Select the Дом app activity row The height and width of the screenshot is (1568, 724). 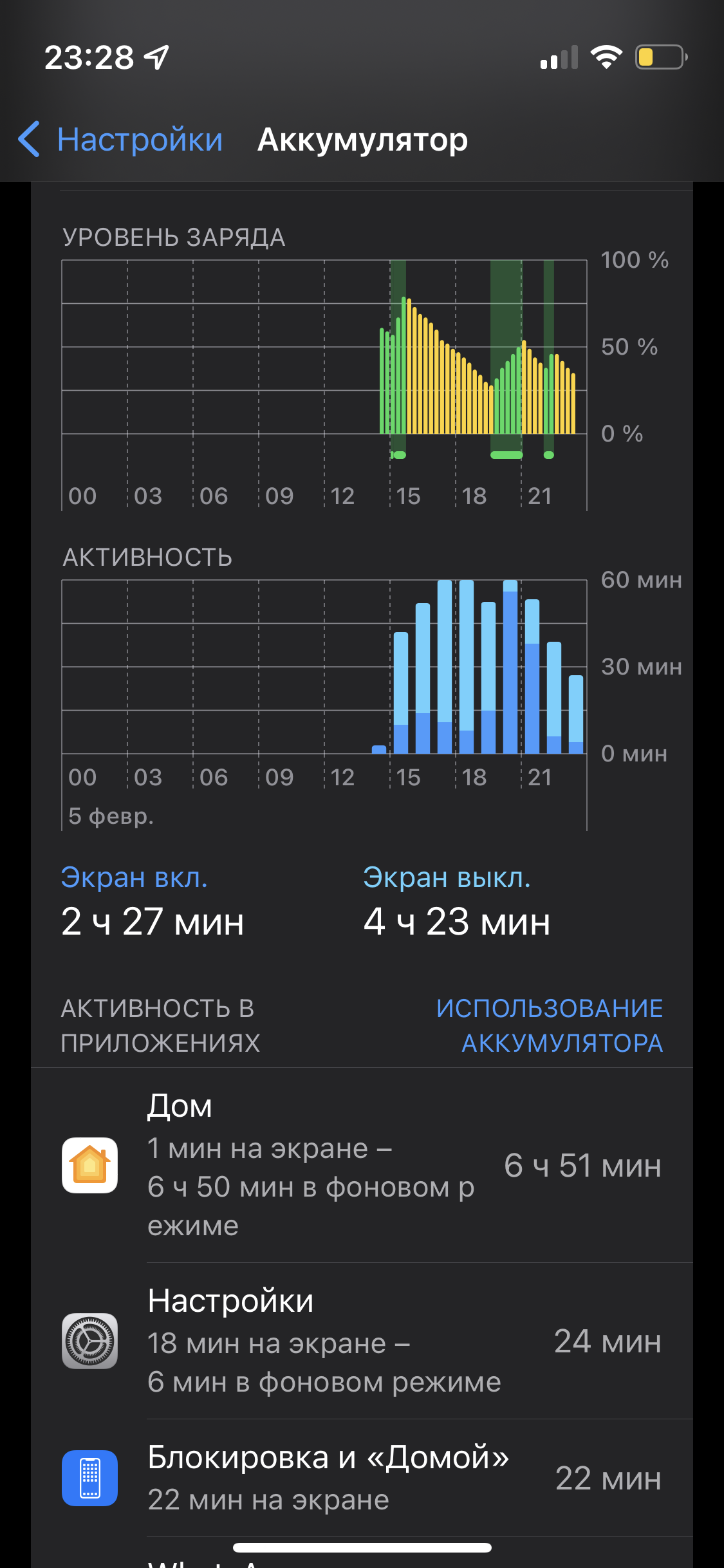coord(362,1165)
